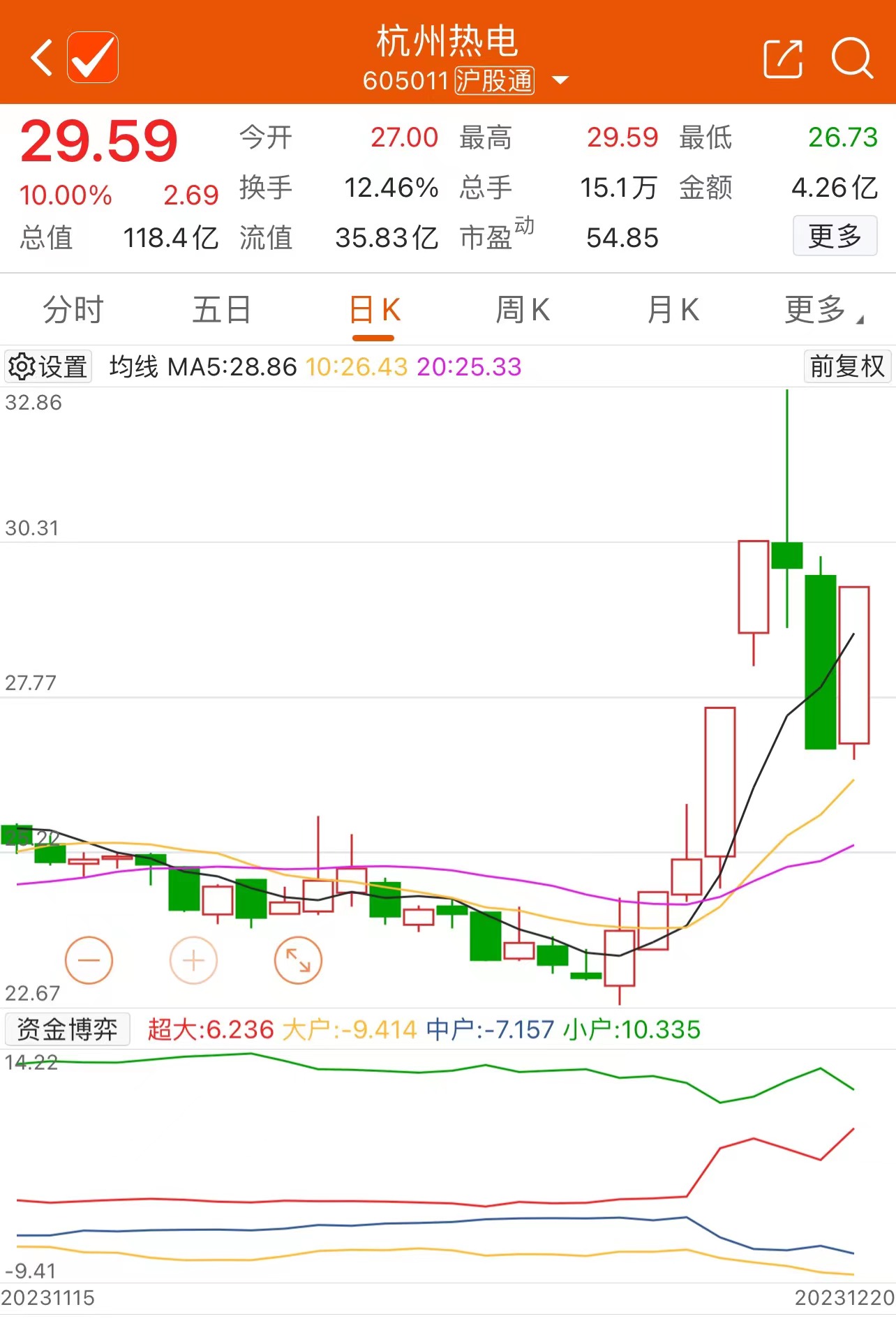Image resolution: width=896 pixels, height=1321 pixels.
Task: Show 更多 quote details
Action: [x=835, y=237]
